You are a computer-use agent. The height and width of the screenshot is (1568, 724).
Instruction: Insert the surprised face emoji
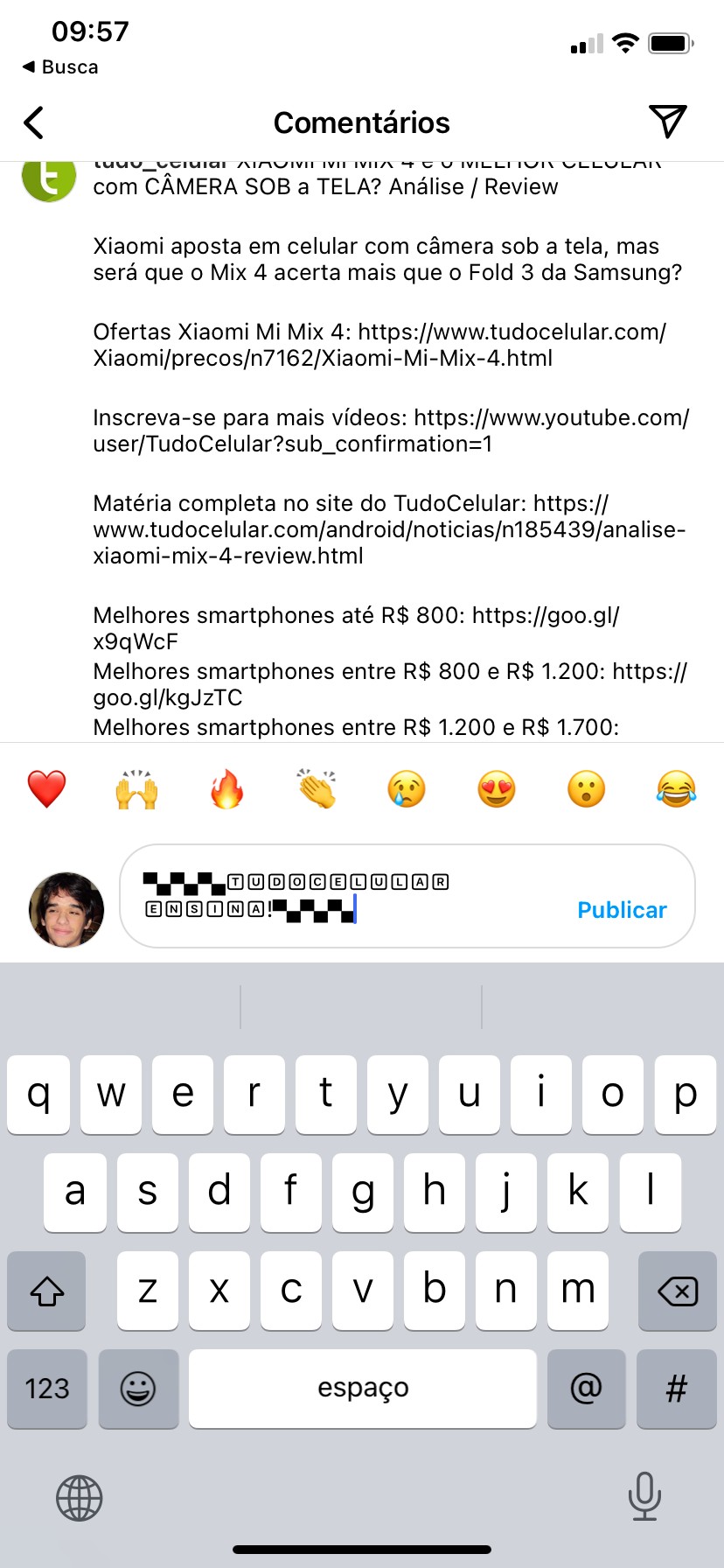tap(586, 789)
